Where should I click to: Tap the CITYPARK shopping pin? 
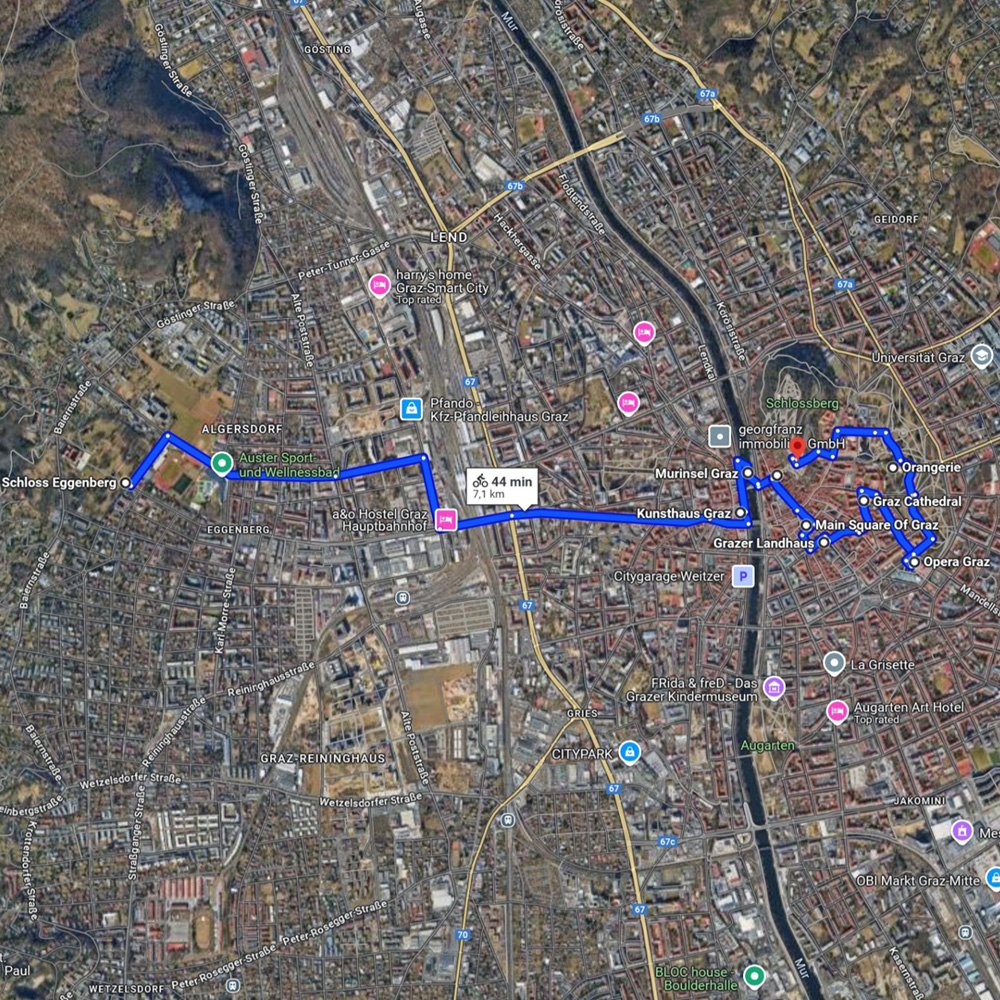(629, 751)
